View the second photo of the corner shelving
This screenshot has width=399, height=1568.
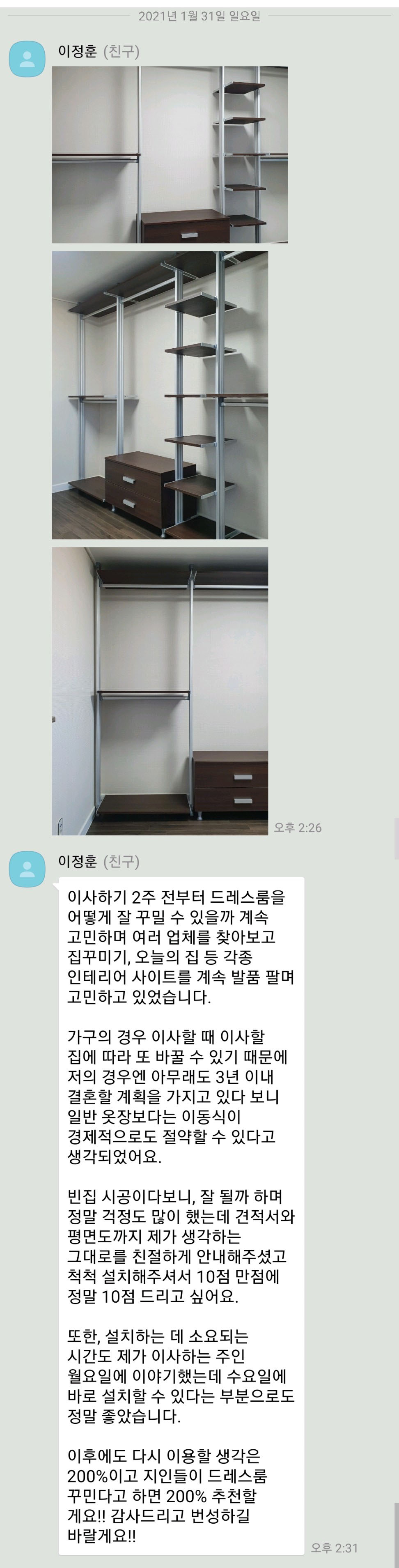tap(160, 395)
